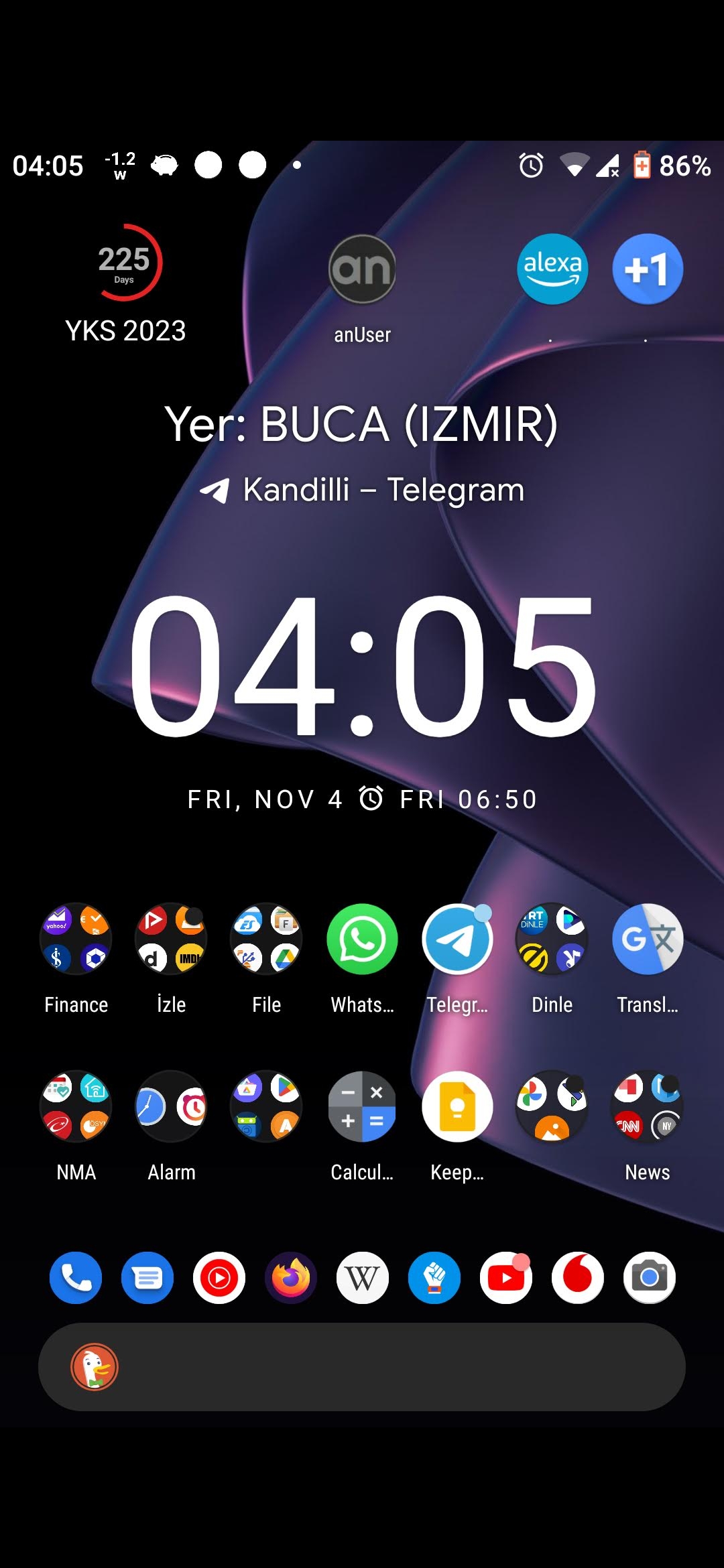Image resolution: width=724 pixels, height=1568 pixels.
Task: Launch Firefox from the dock
Action: [x=291, y=1278]
